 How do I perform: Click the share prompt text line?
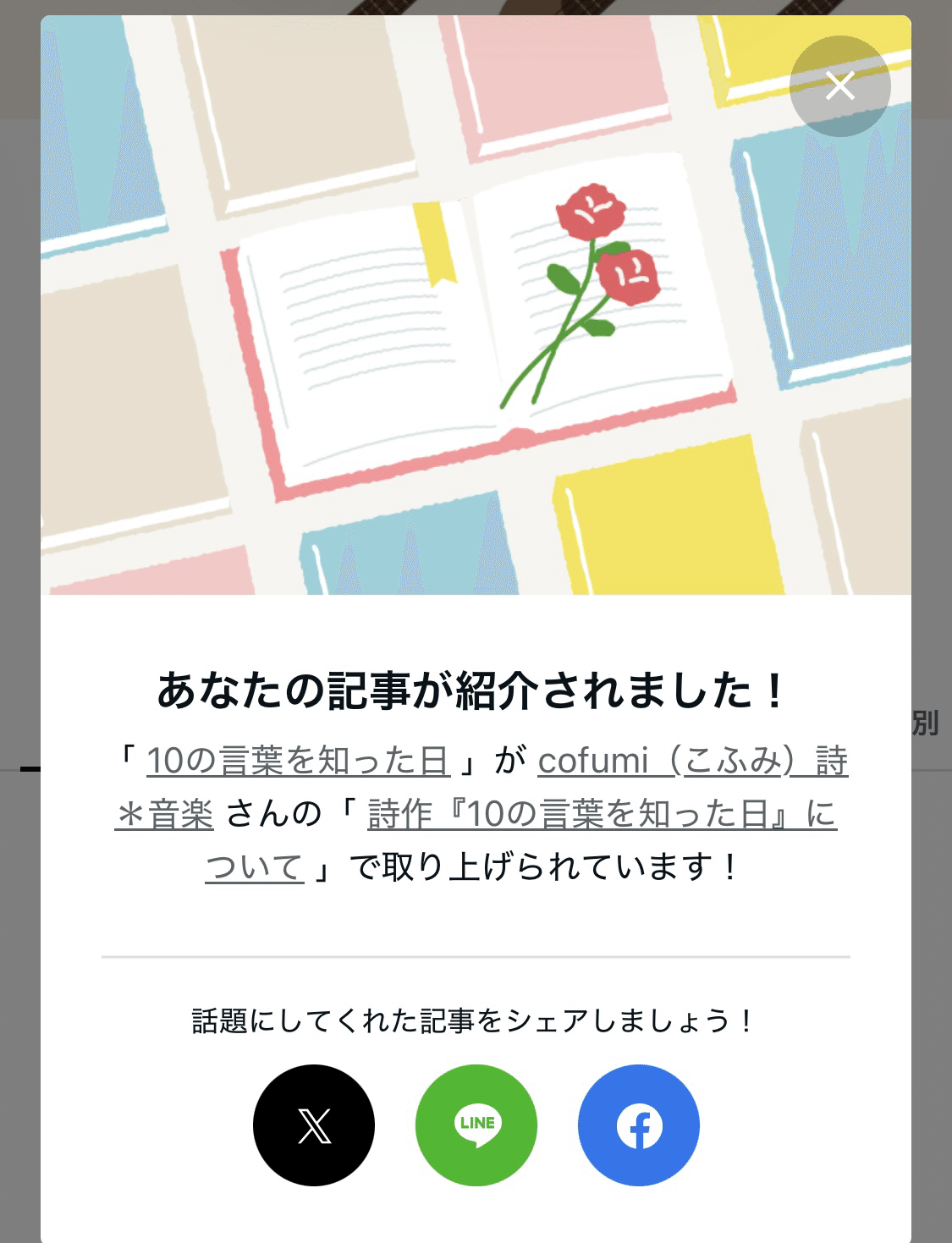click(x=476, y=1021)
